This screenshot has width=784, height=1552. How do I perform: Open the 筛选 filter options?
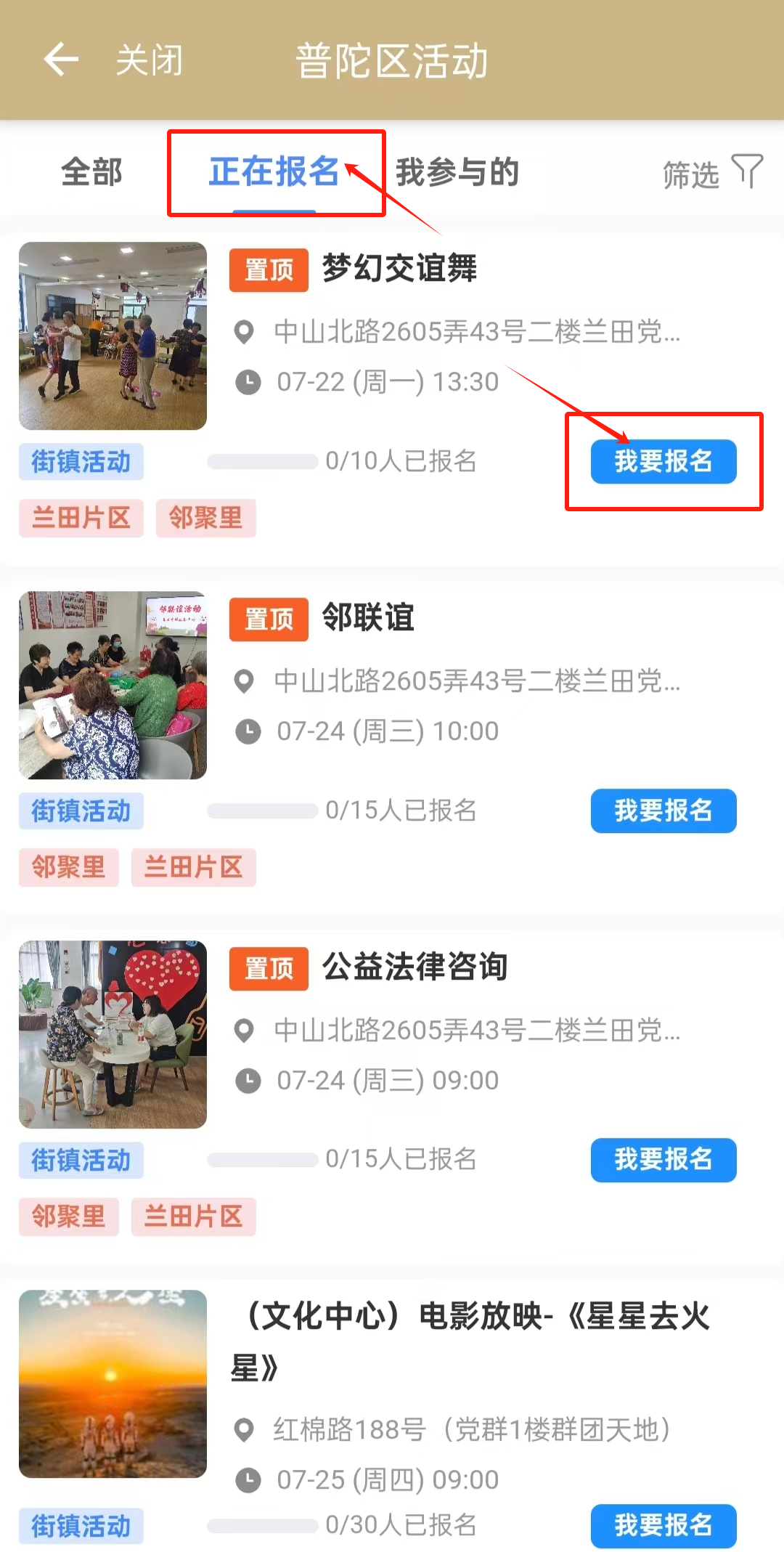(712, 174)
